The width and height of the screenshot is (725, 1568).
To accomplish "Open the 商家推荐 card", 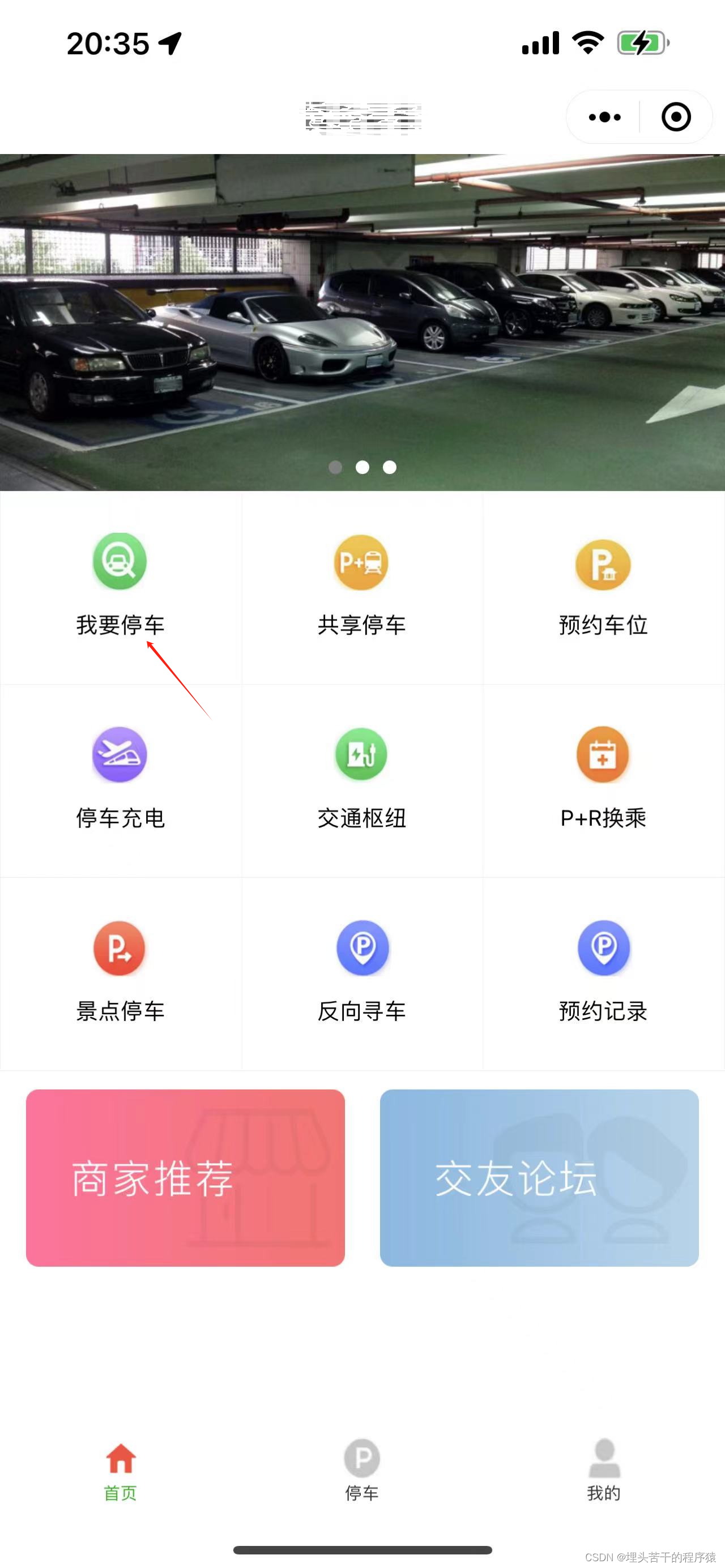I will pyautogui.click(x=185, y=1178).
